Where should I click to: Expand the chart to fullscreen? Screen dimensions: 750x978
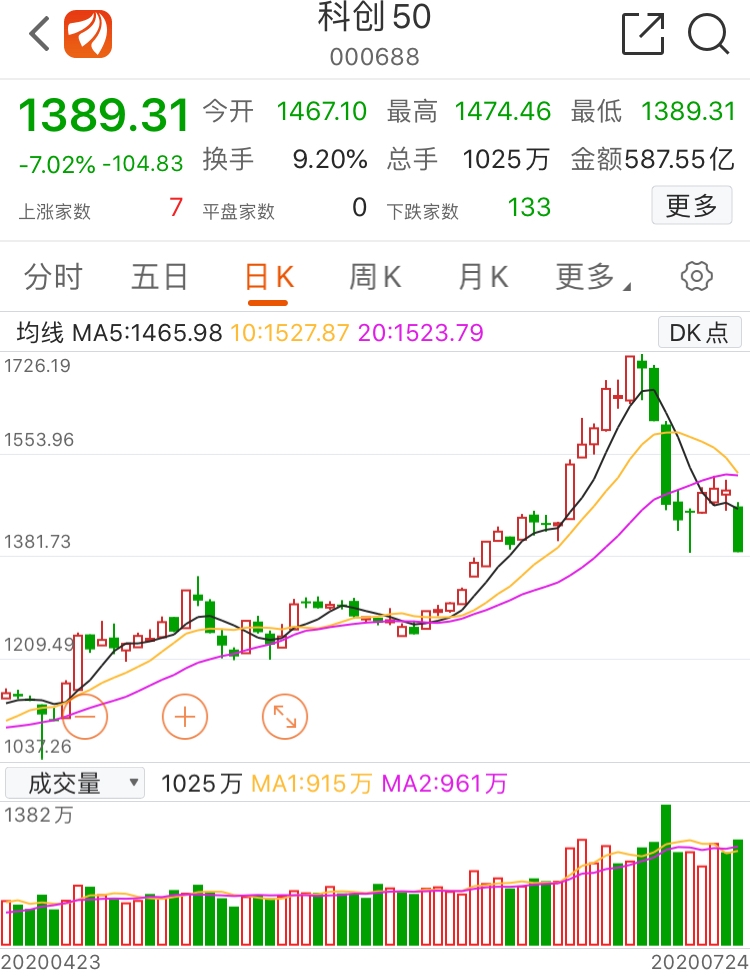(285, 716)
